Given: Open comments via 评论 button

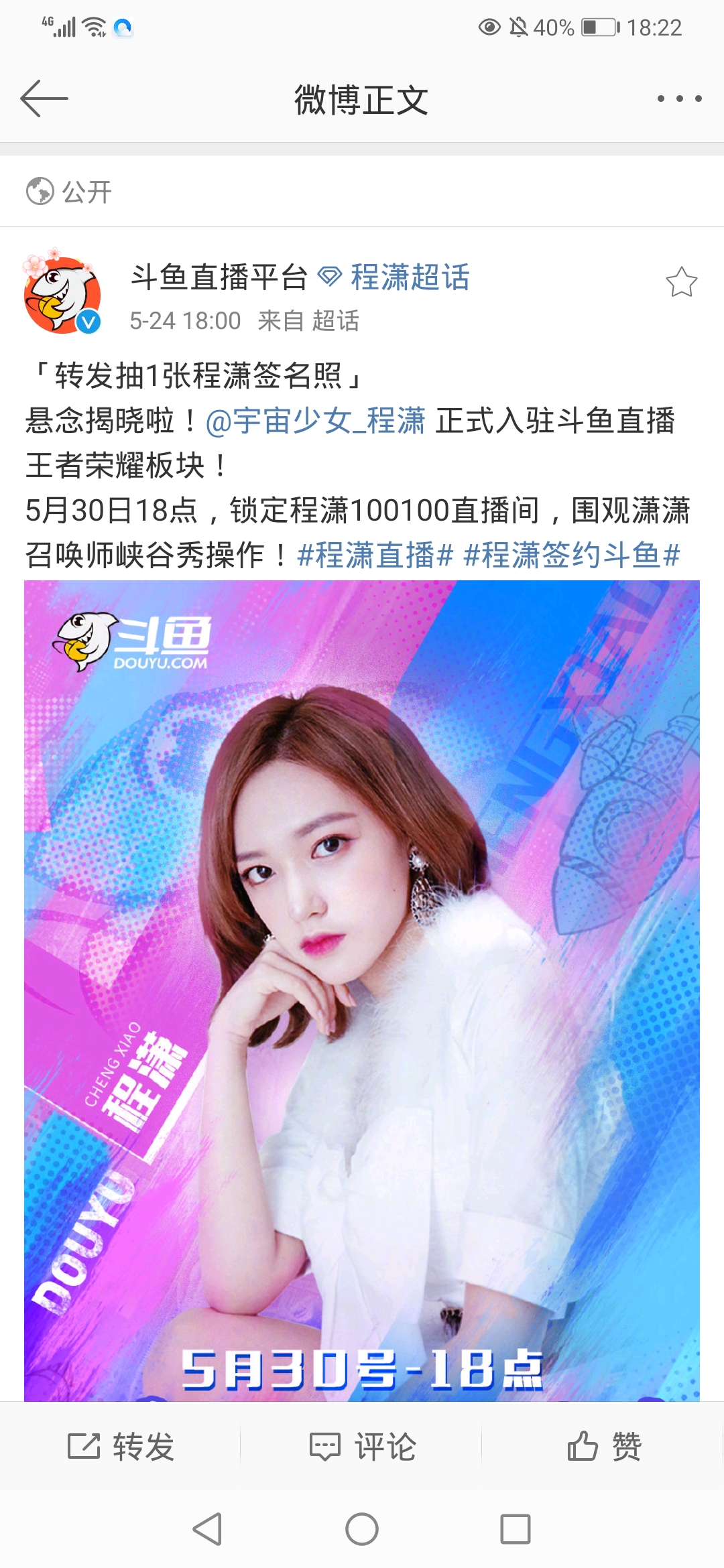Looking at the screenshot, I should 362,1446.
